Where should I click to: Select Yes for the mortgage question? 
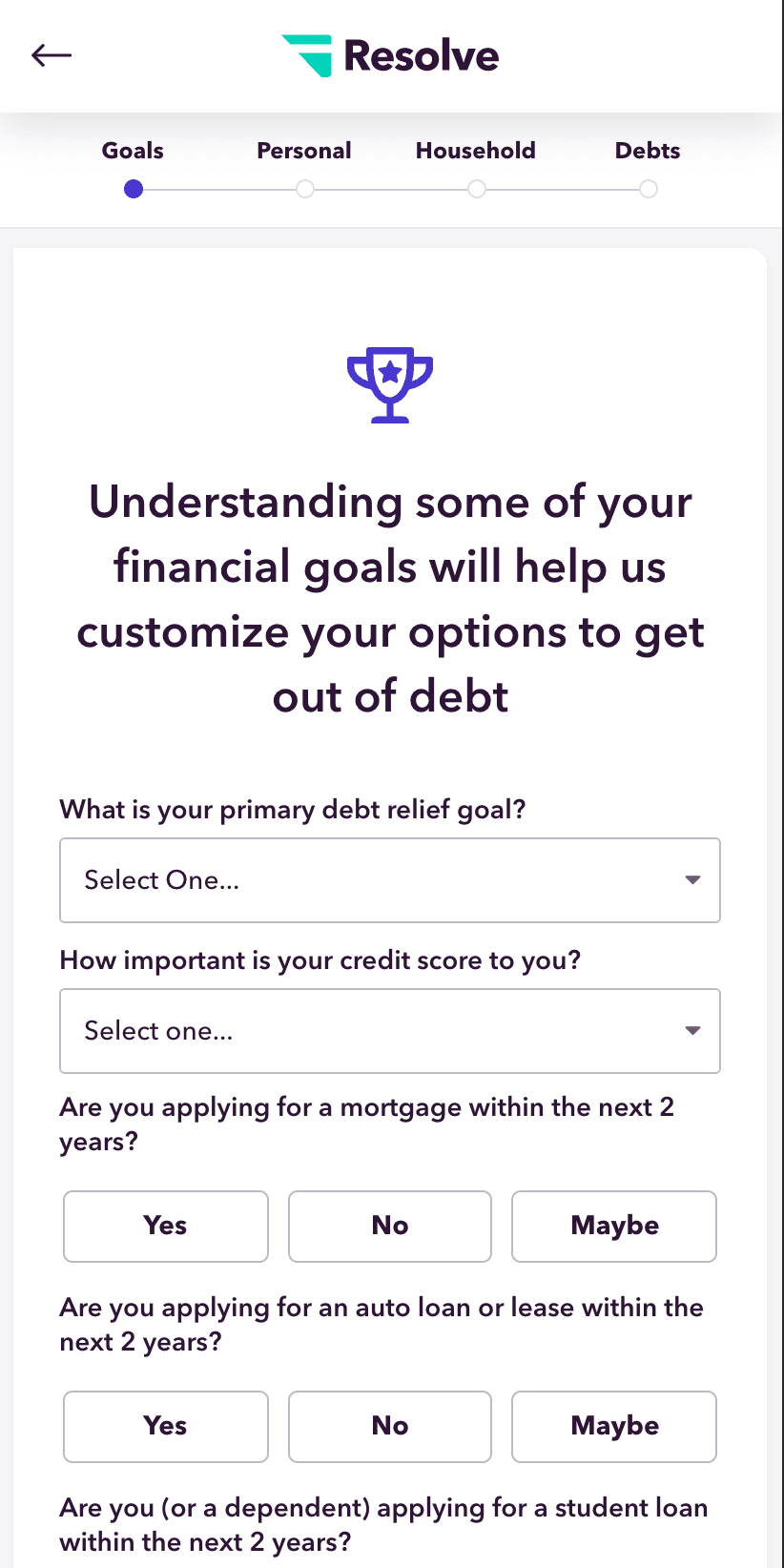(x=166, y=1227)
